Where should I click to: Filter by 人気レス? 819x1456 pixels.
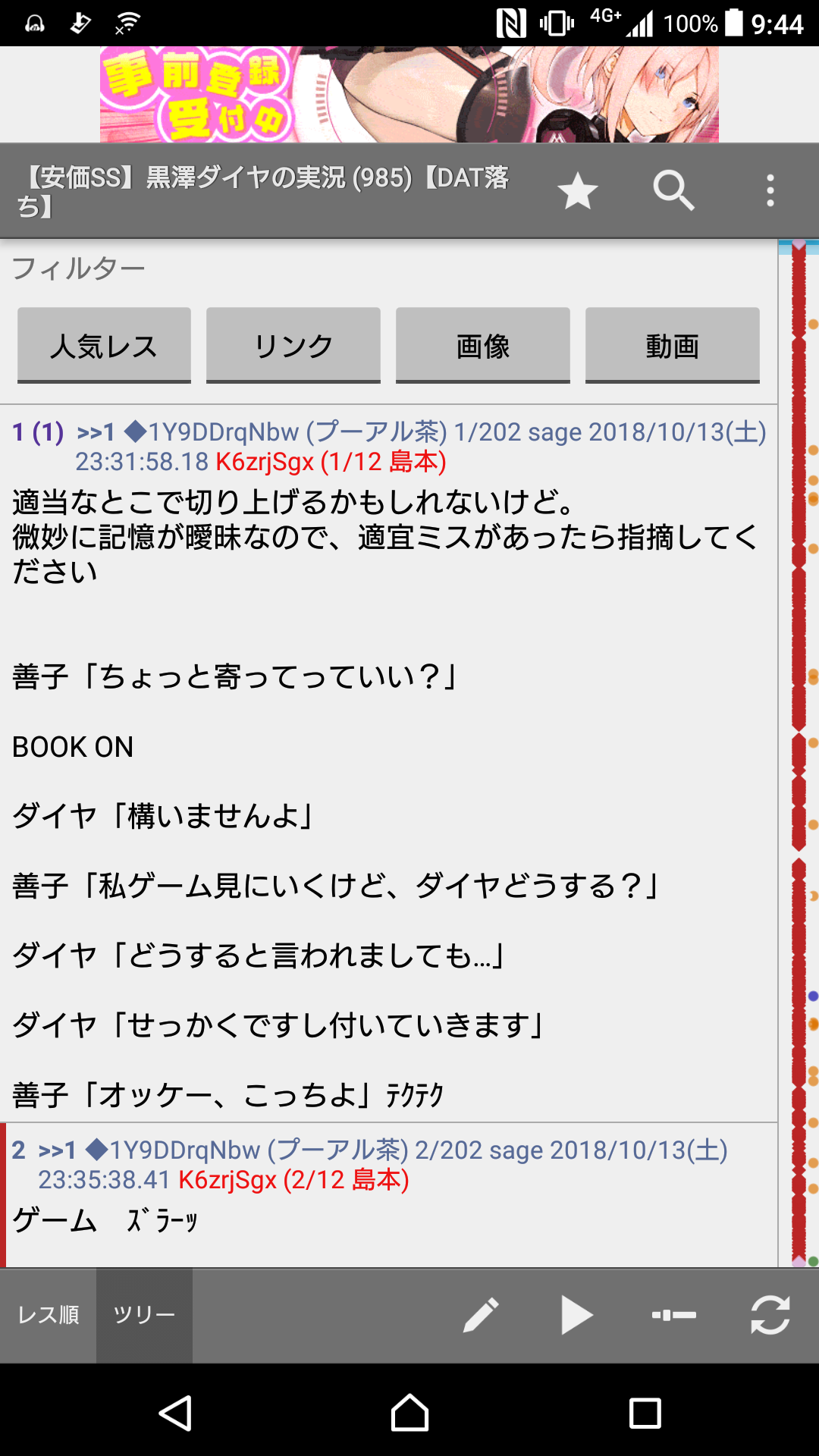104,346
